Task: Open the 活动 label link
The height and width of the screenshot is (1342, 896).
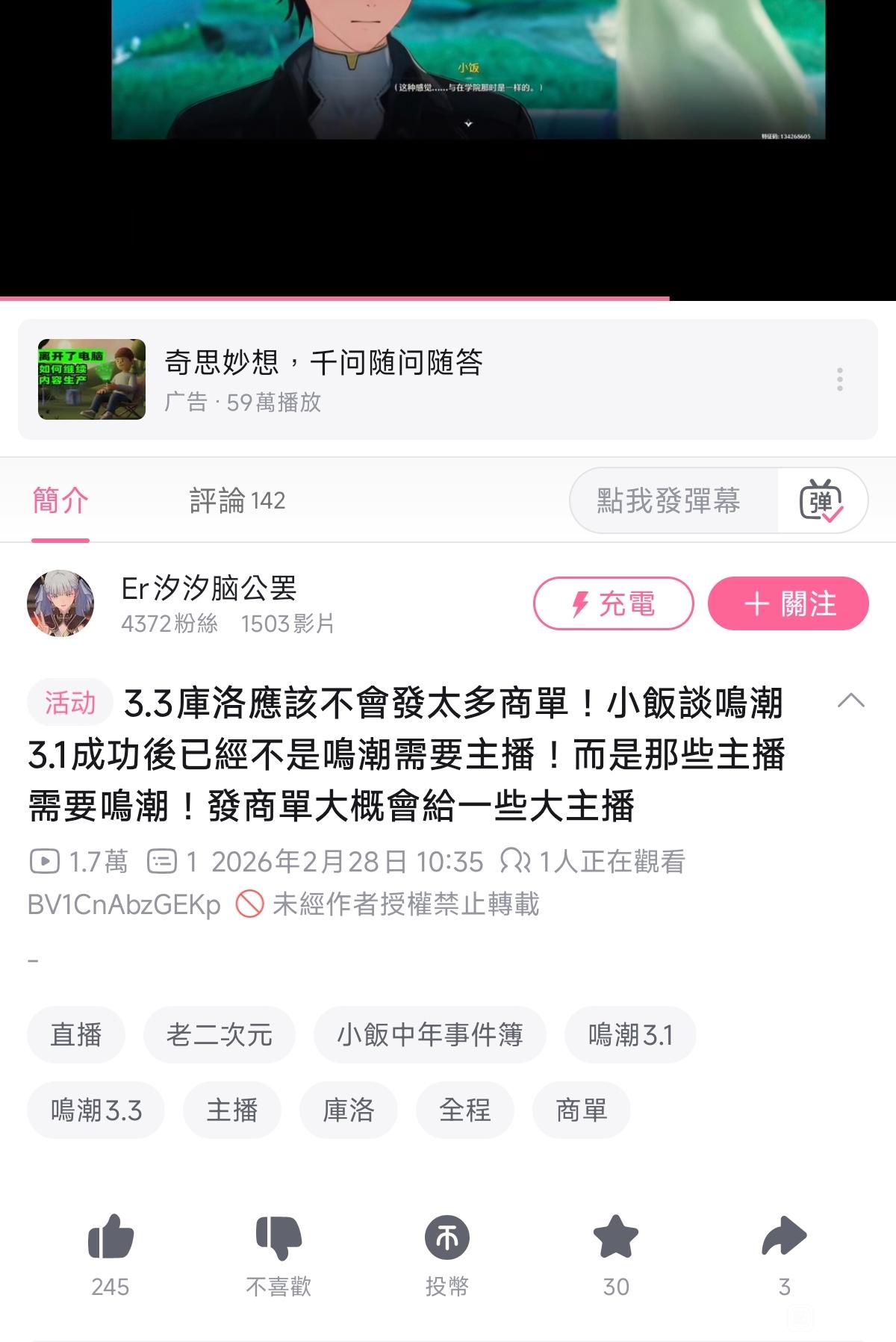Action: [x=69, y=703]
